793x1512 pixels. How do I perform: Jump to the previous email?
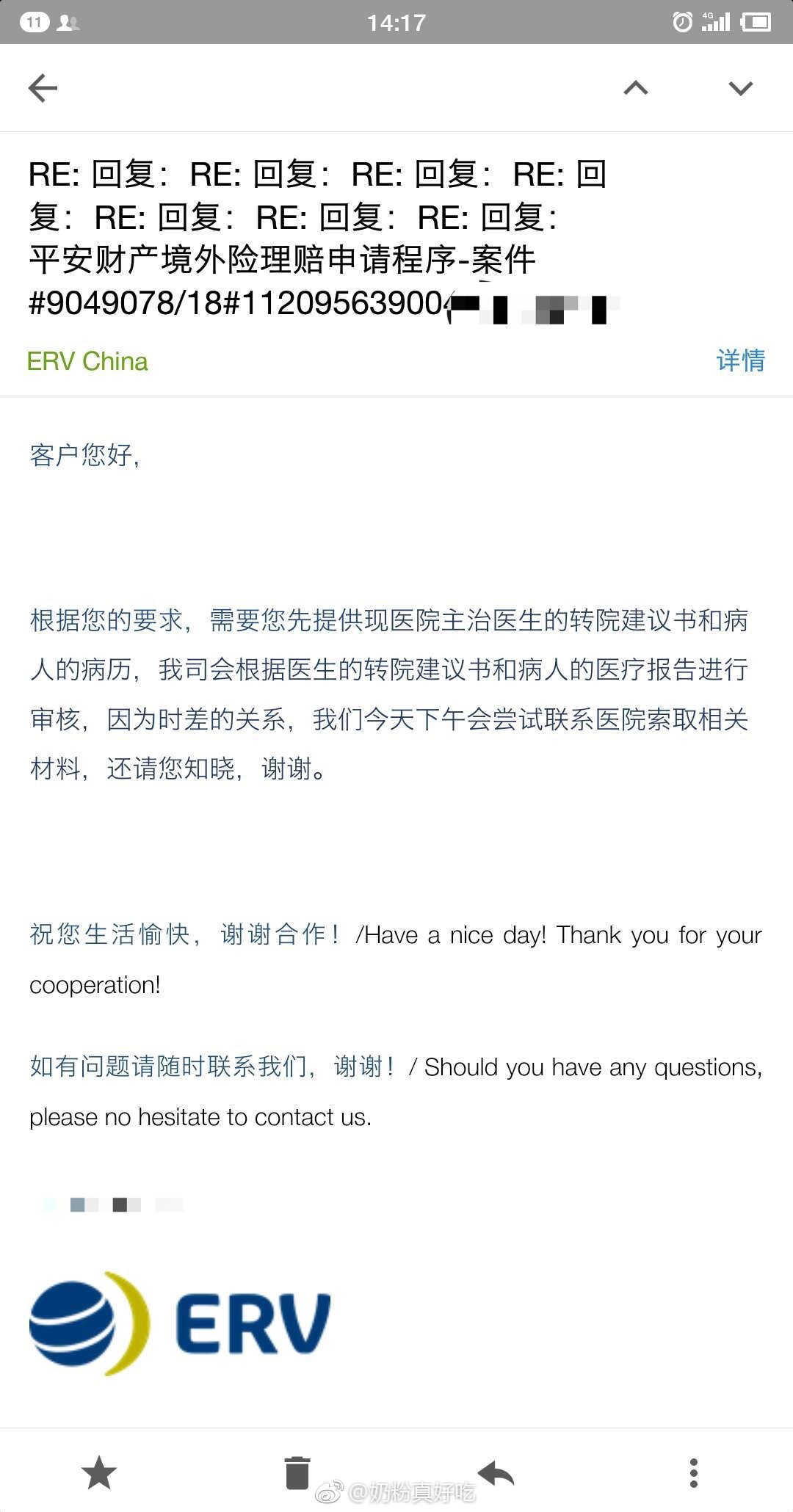pyautogui.click(x=636, y=88)
